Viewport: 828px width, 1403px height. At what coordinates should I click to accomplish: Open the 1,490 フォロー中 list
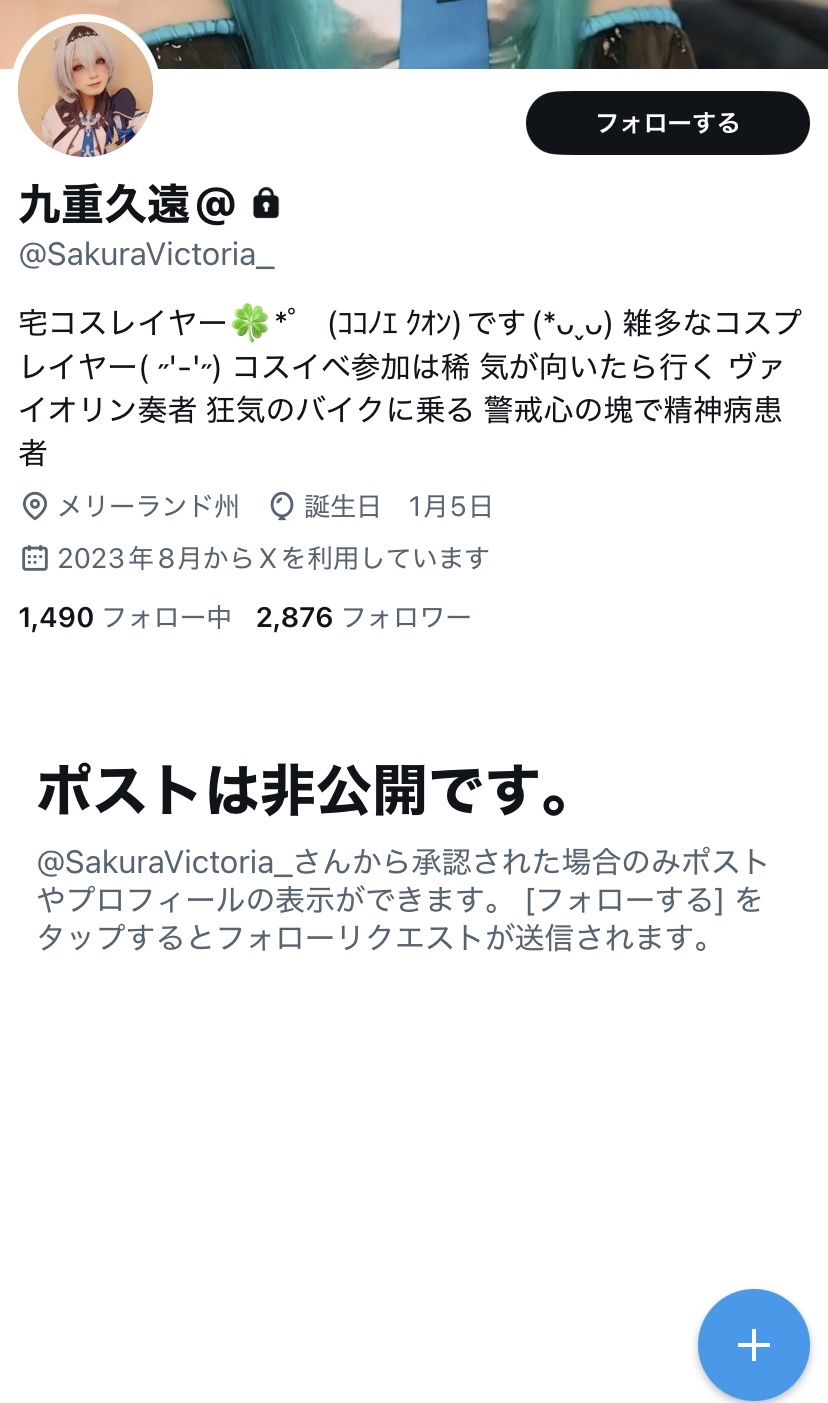[125, 618]
